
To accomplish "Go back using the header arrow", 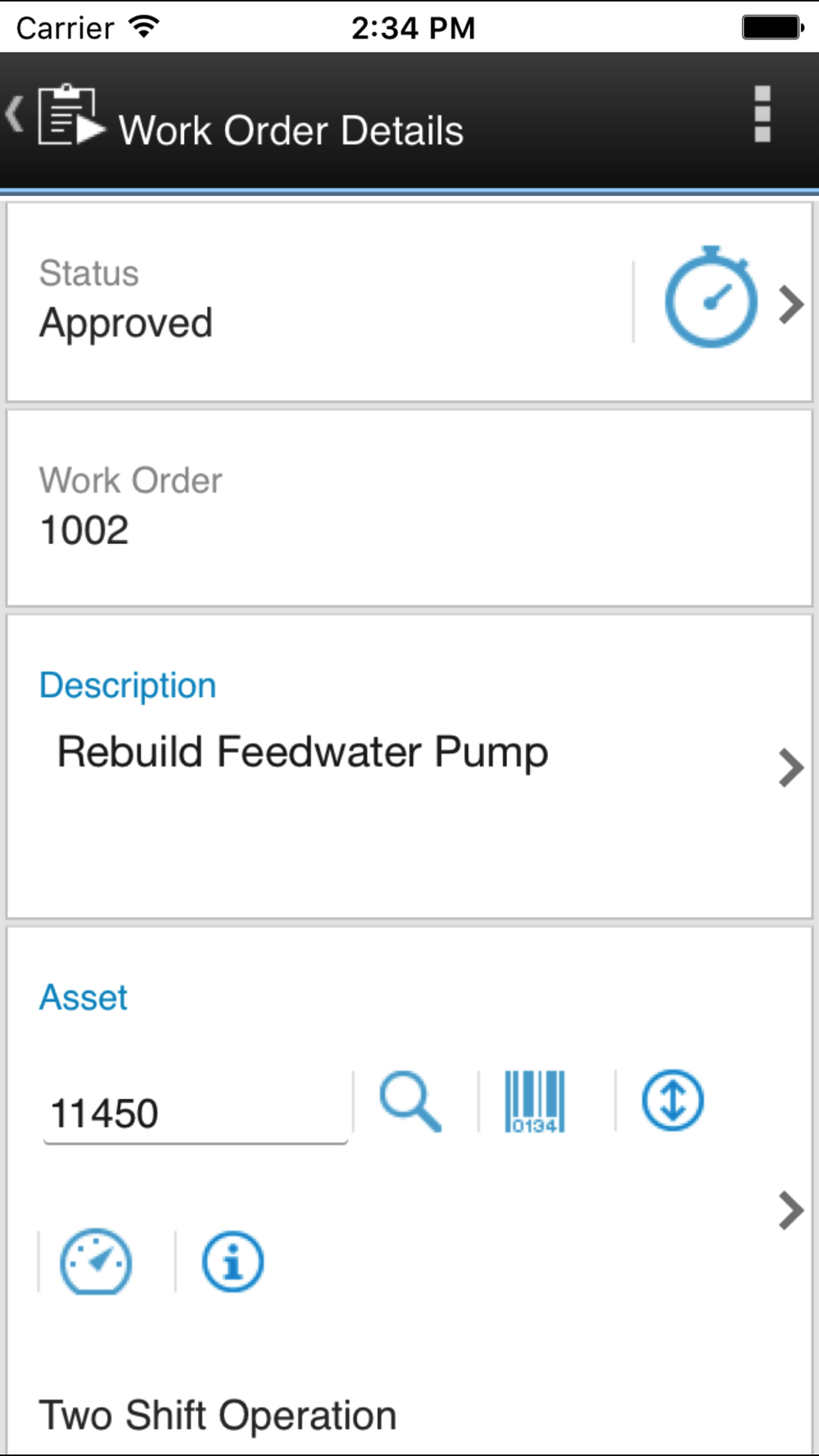I will click(x=15, y=114).
